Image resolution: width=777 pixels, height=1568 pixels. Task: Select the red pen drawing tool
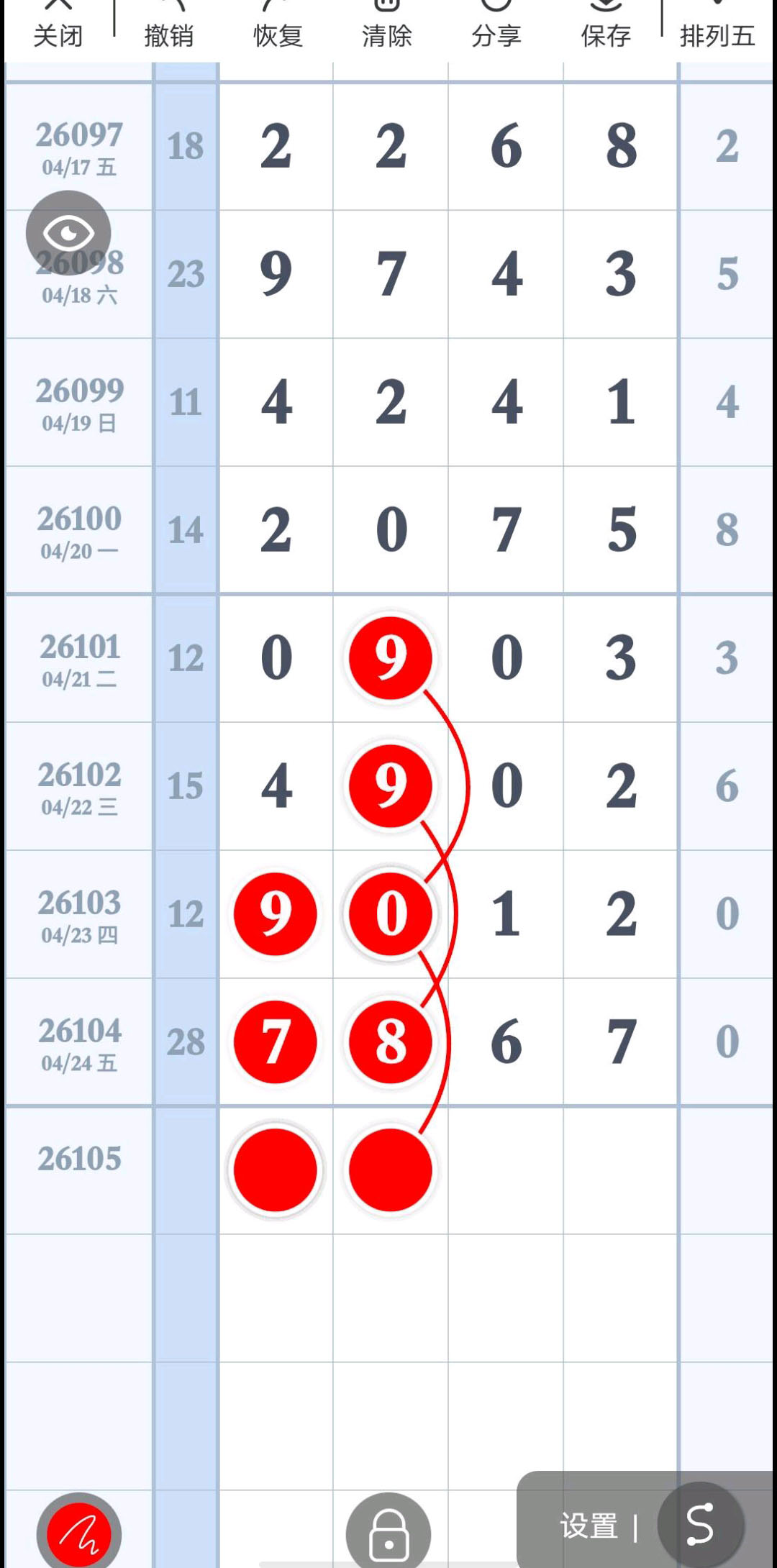click(x=79, y=1532)
